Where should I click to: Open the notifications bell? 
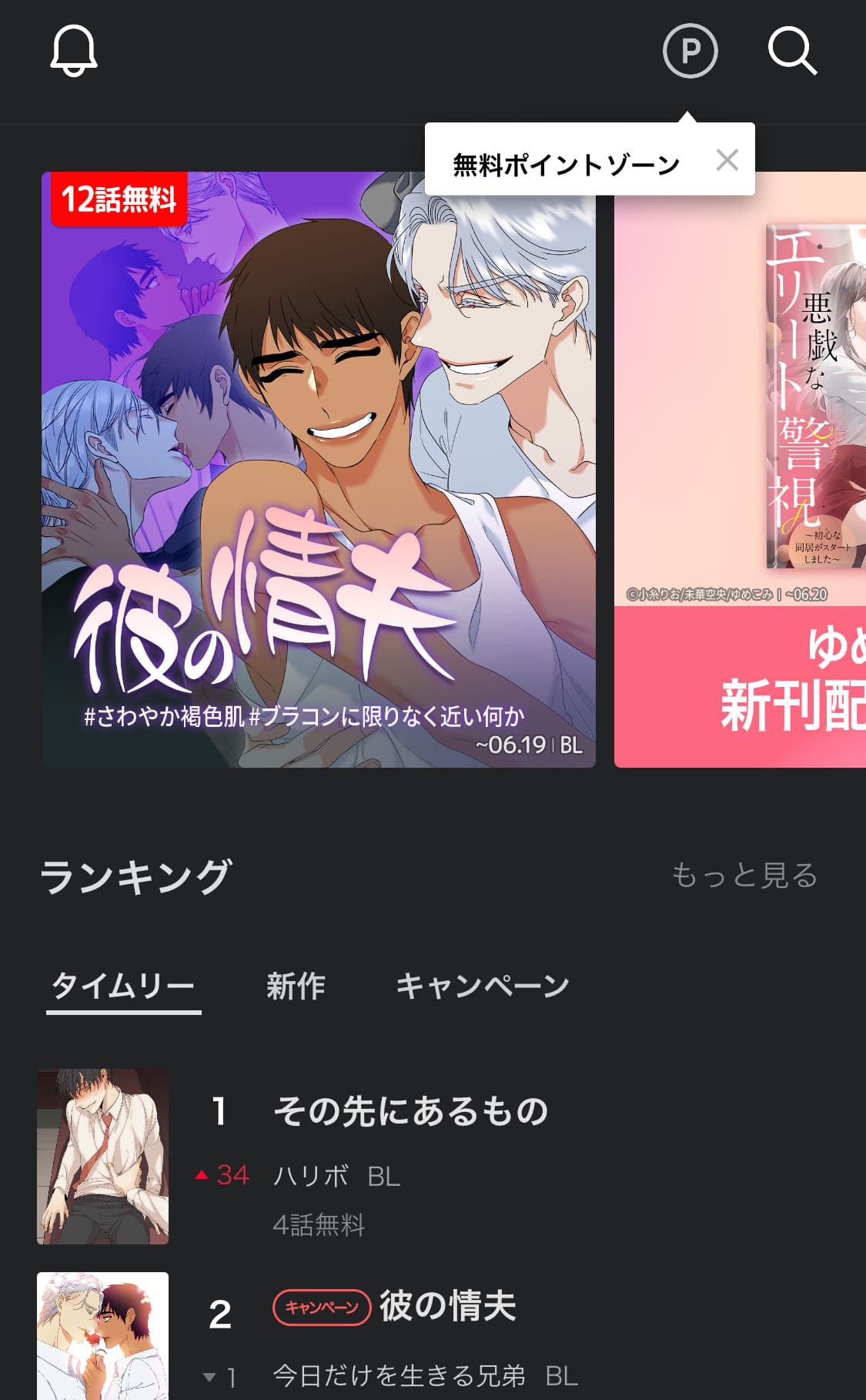click(x=74, y=52)
